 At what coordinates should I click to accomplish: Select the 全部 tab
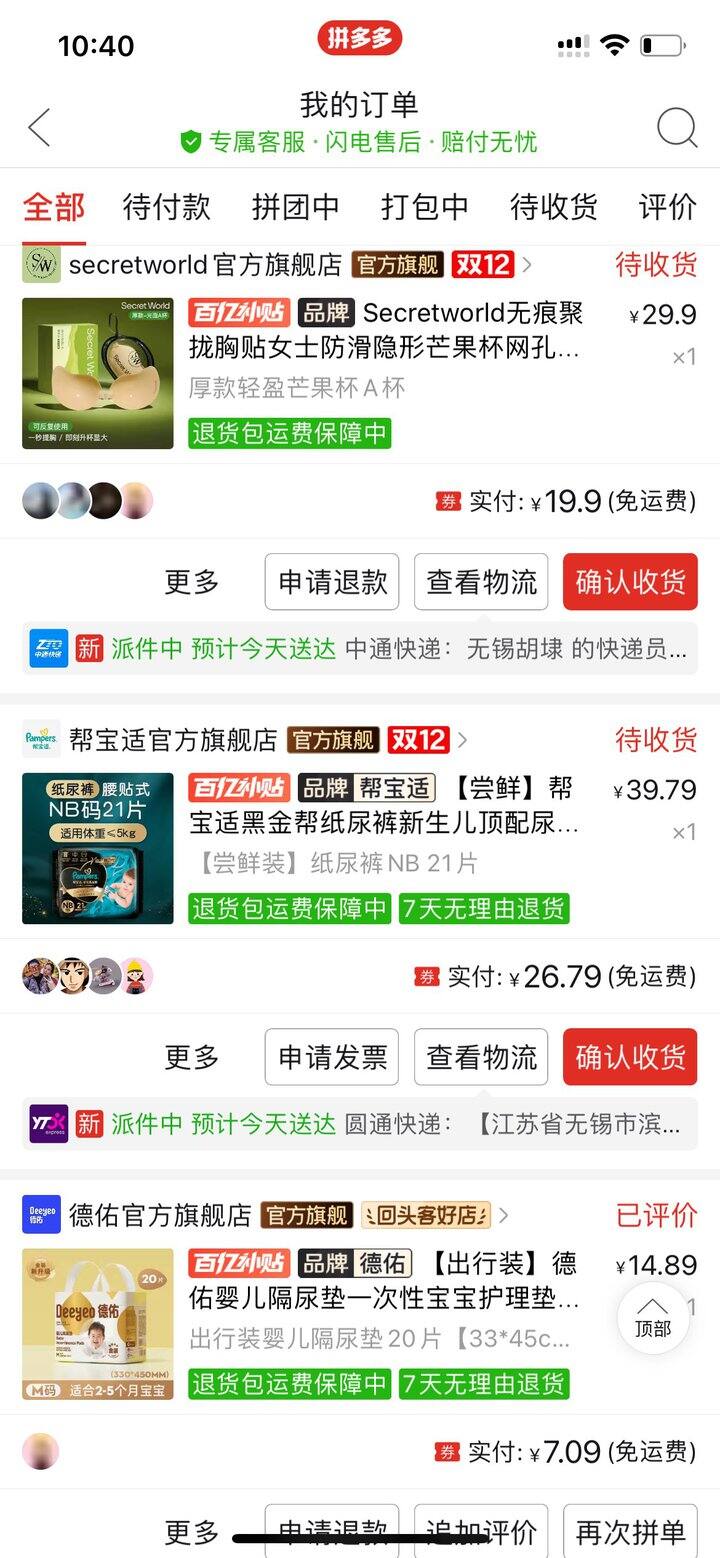pos(54,207)
